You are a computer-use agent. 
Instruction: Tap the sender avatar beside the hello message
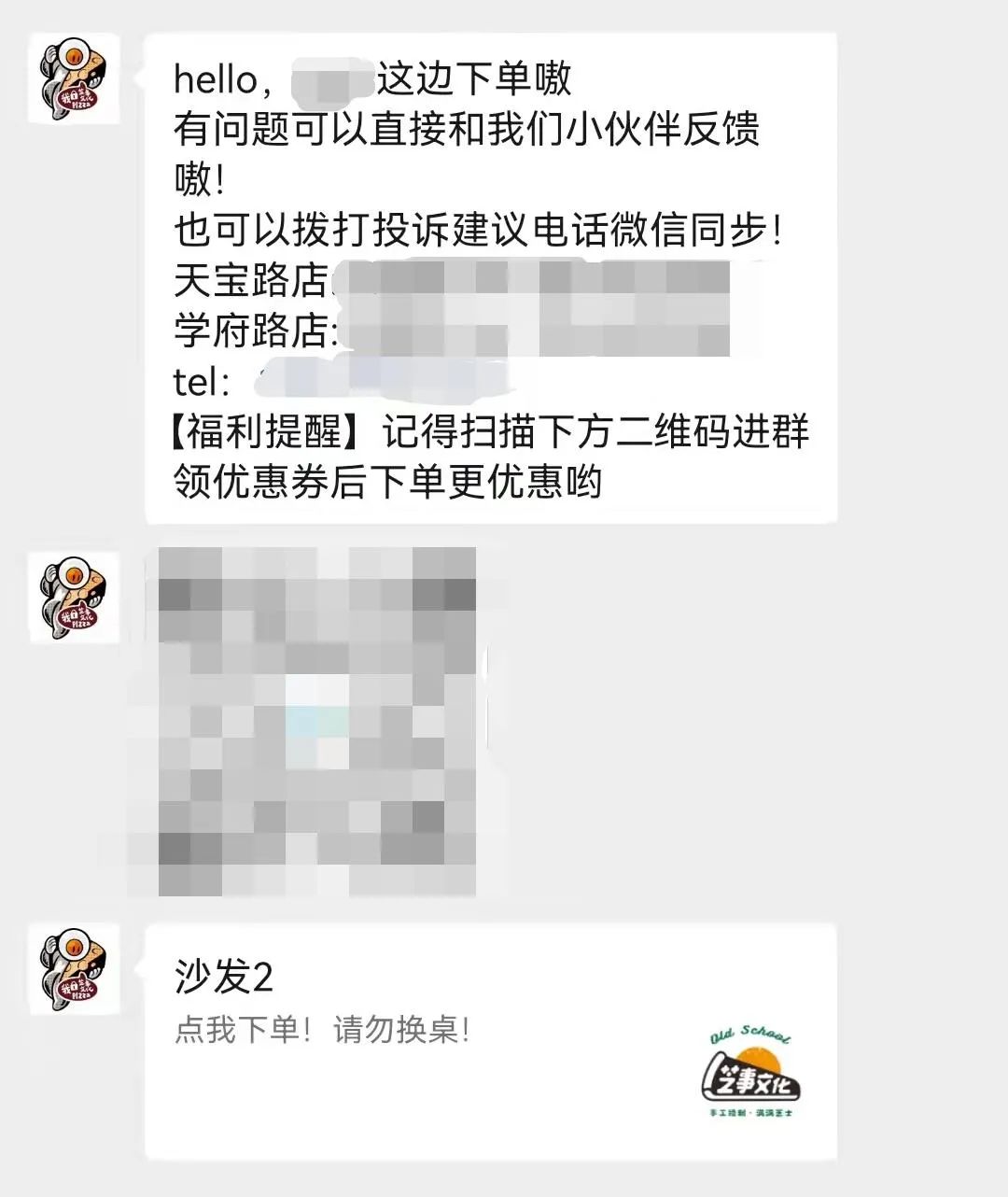[75, 78]
